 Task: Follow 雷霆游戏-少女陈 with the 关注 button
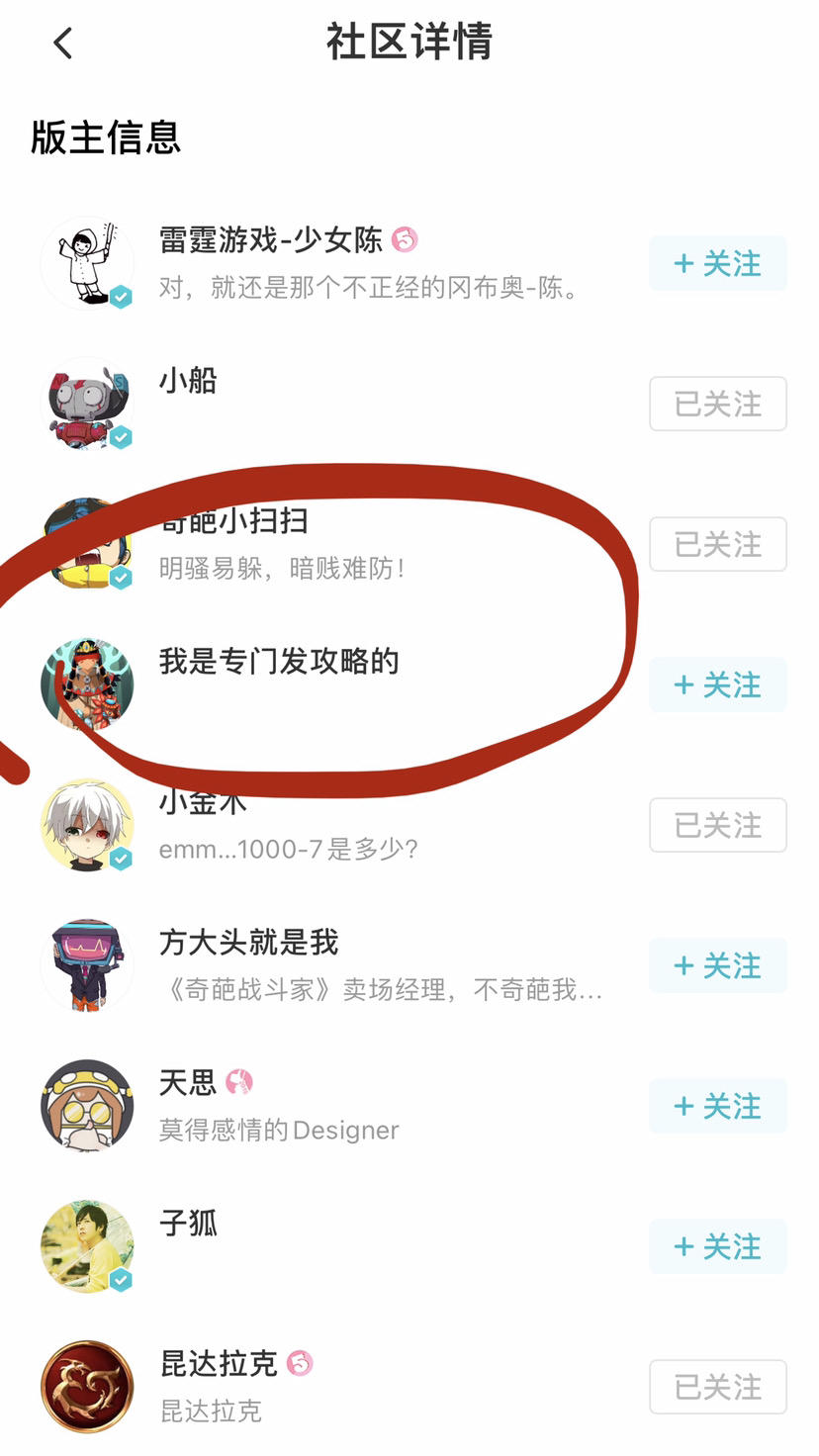pos(718,263)
